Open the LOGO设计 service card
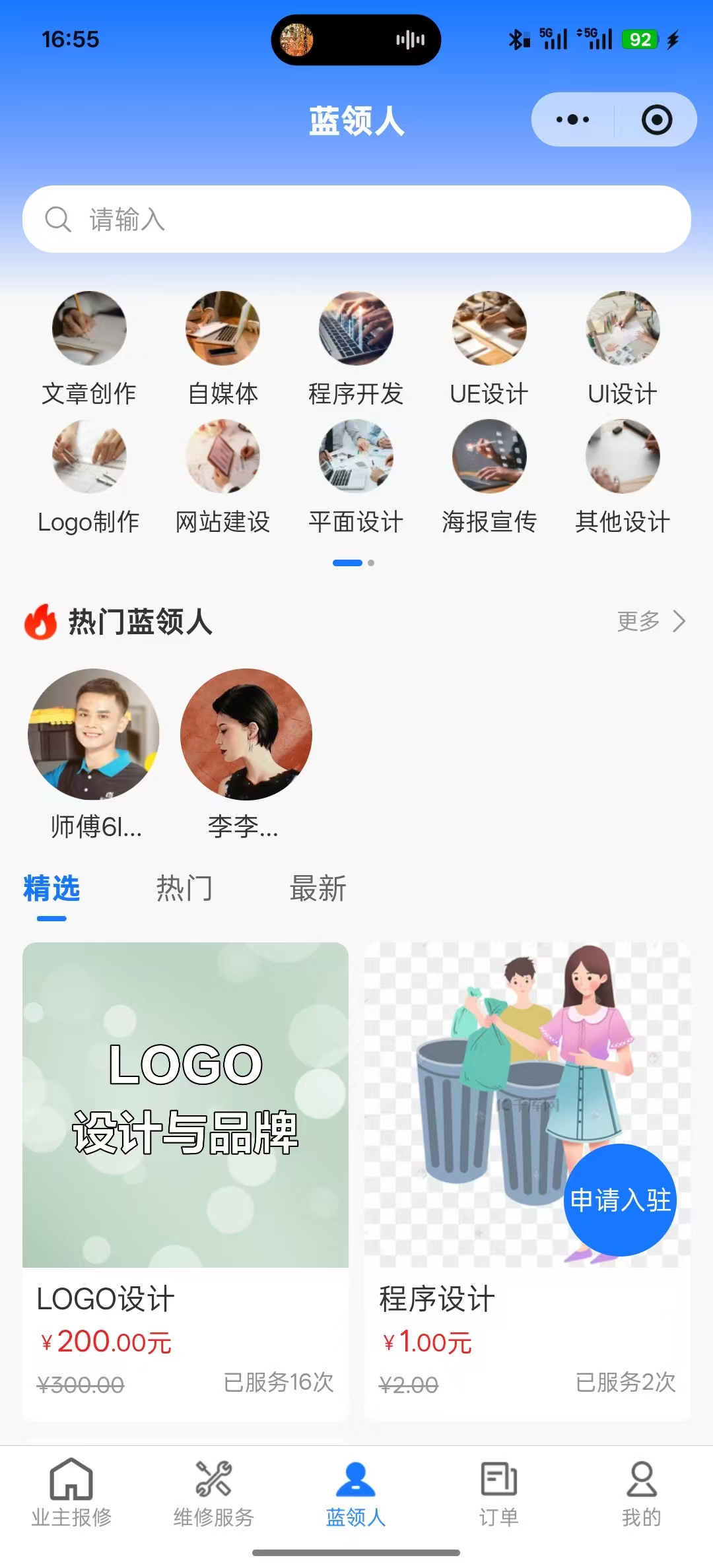The image size is (713, 1568). click(x=186, y=1181)
